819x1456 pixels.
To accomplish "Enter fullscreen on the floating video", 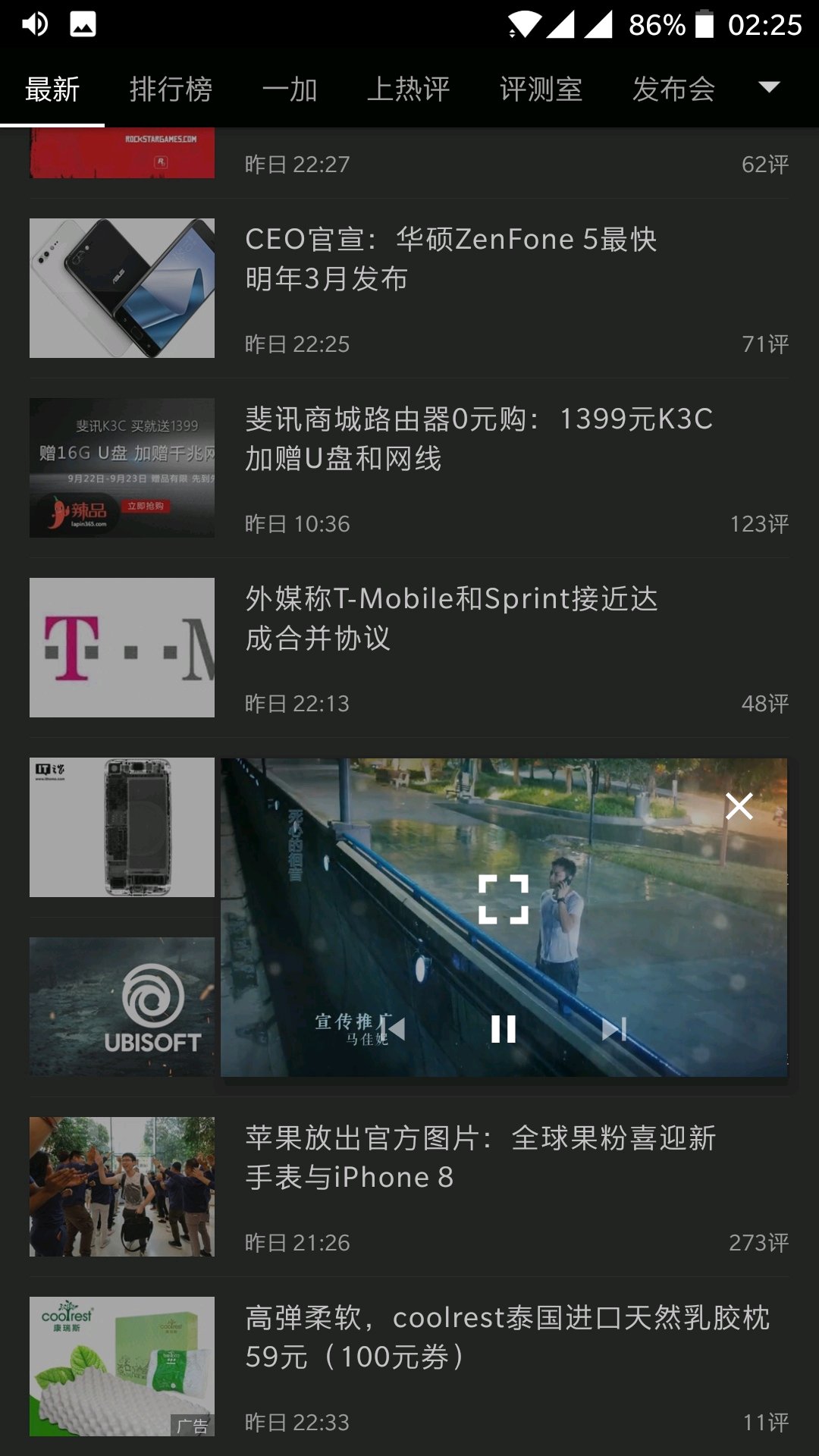I will tap(504, 899).
